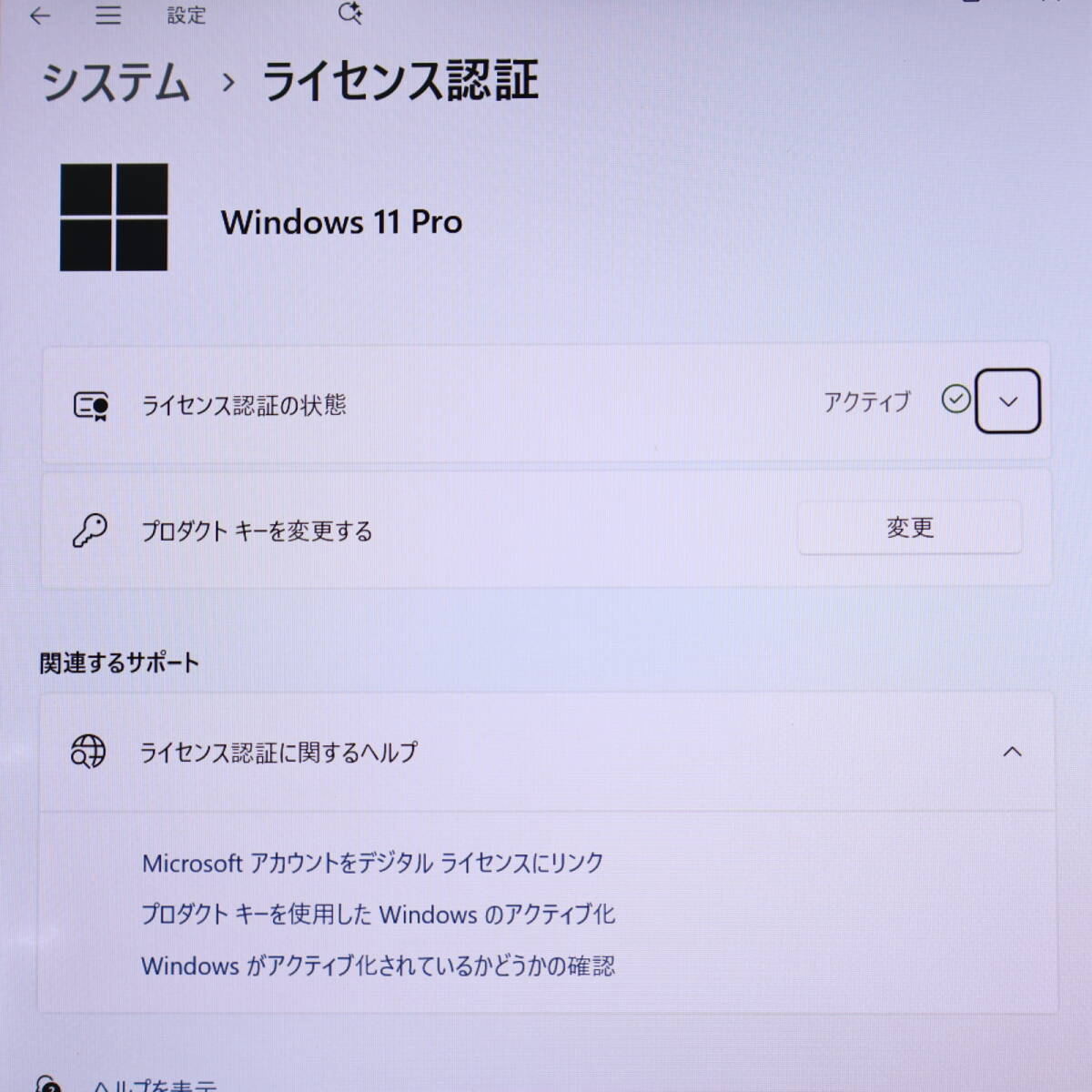Open Windows がアクティブ化されているかどうかの確認 link

point(378,966)
